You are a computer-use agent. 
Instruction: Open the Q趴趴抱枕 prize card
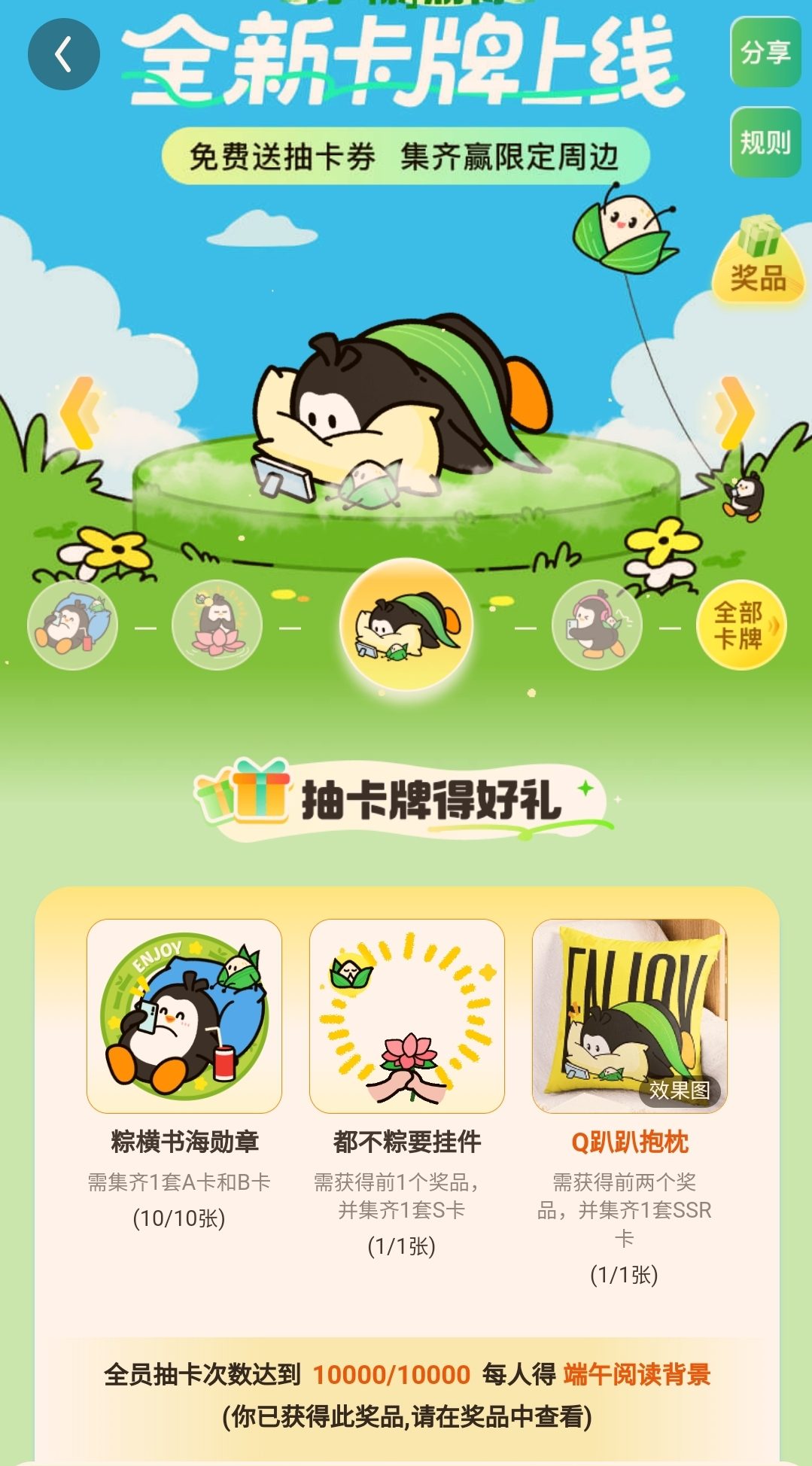(x=630, y=1016)
